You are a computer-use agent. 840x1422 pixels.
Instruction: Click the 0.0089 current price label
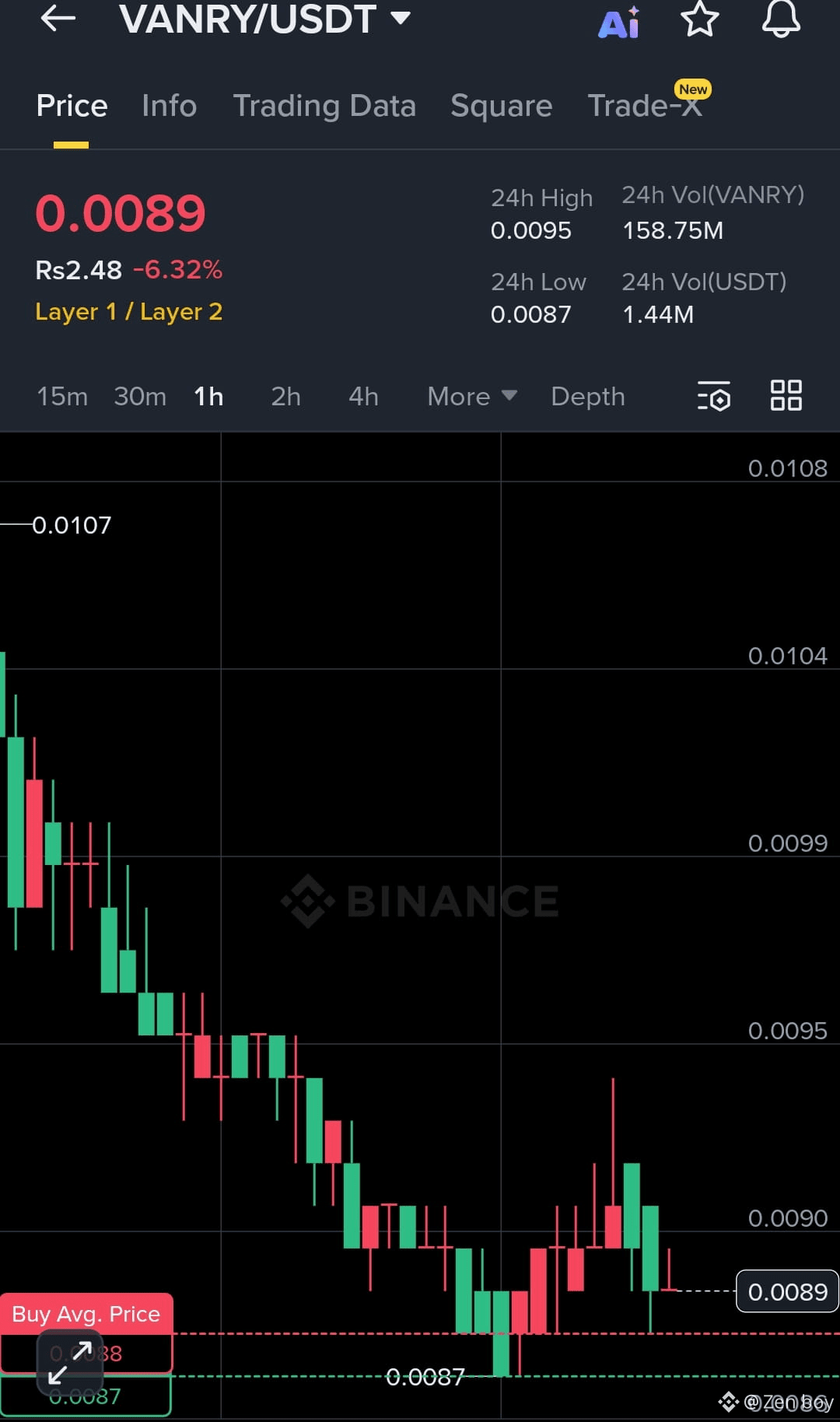[x=786, y=1291]
